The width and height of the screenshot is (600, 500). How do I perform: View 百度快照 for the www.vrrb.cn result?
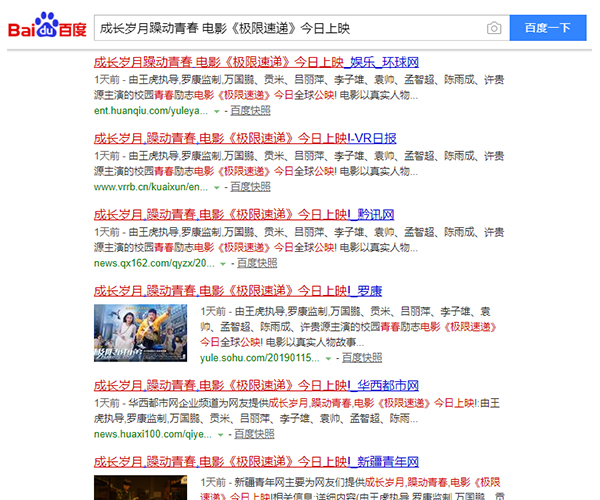pyautogui.click(x=250, y=187)
